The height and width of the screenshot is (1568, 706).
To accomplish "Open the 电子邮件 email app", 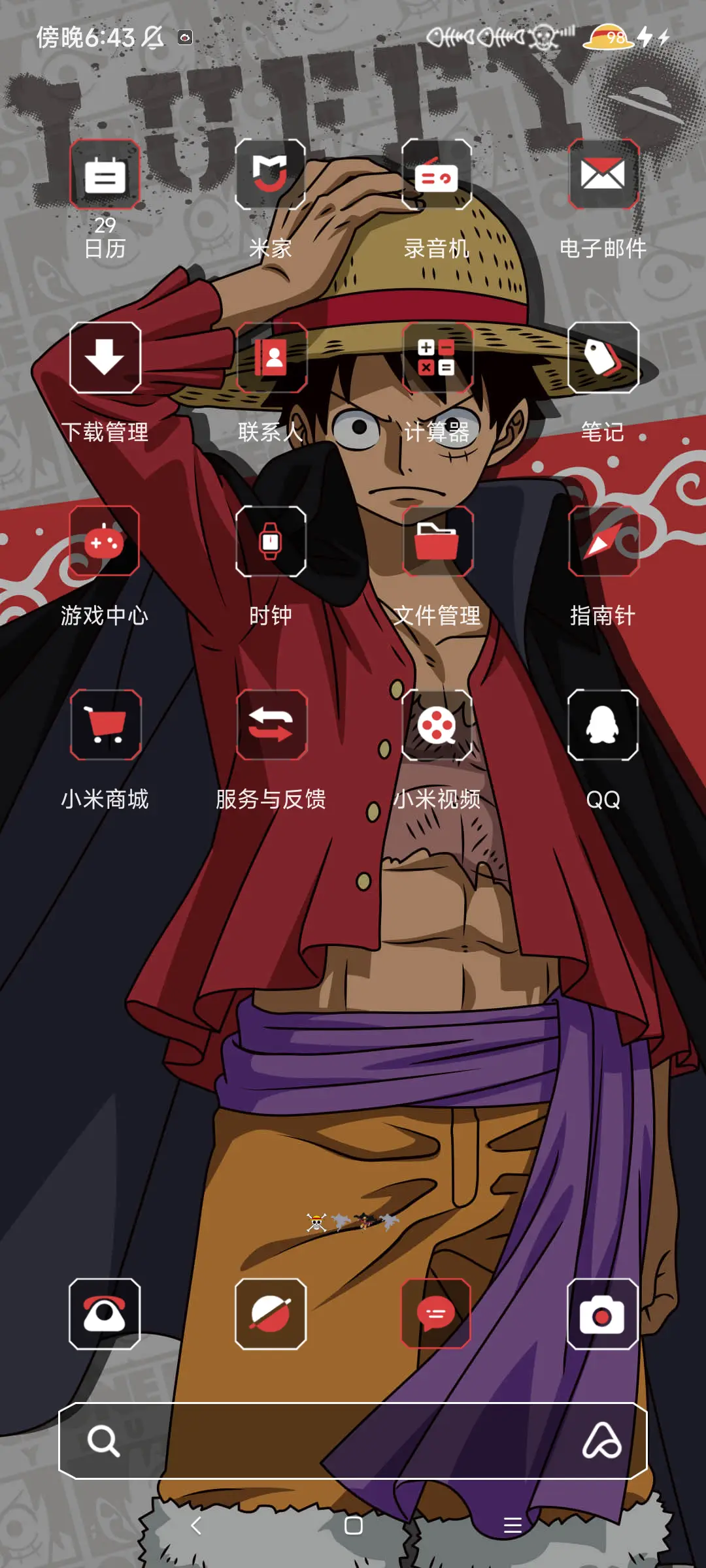I will pyautogui.click(x=603, y=174).
